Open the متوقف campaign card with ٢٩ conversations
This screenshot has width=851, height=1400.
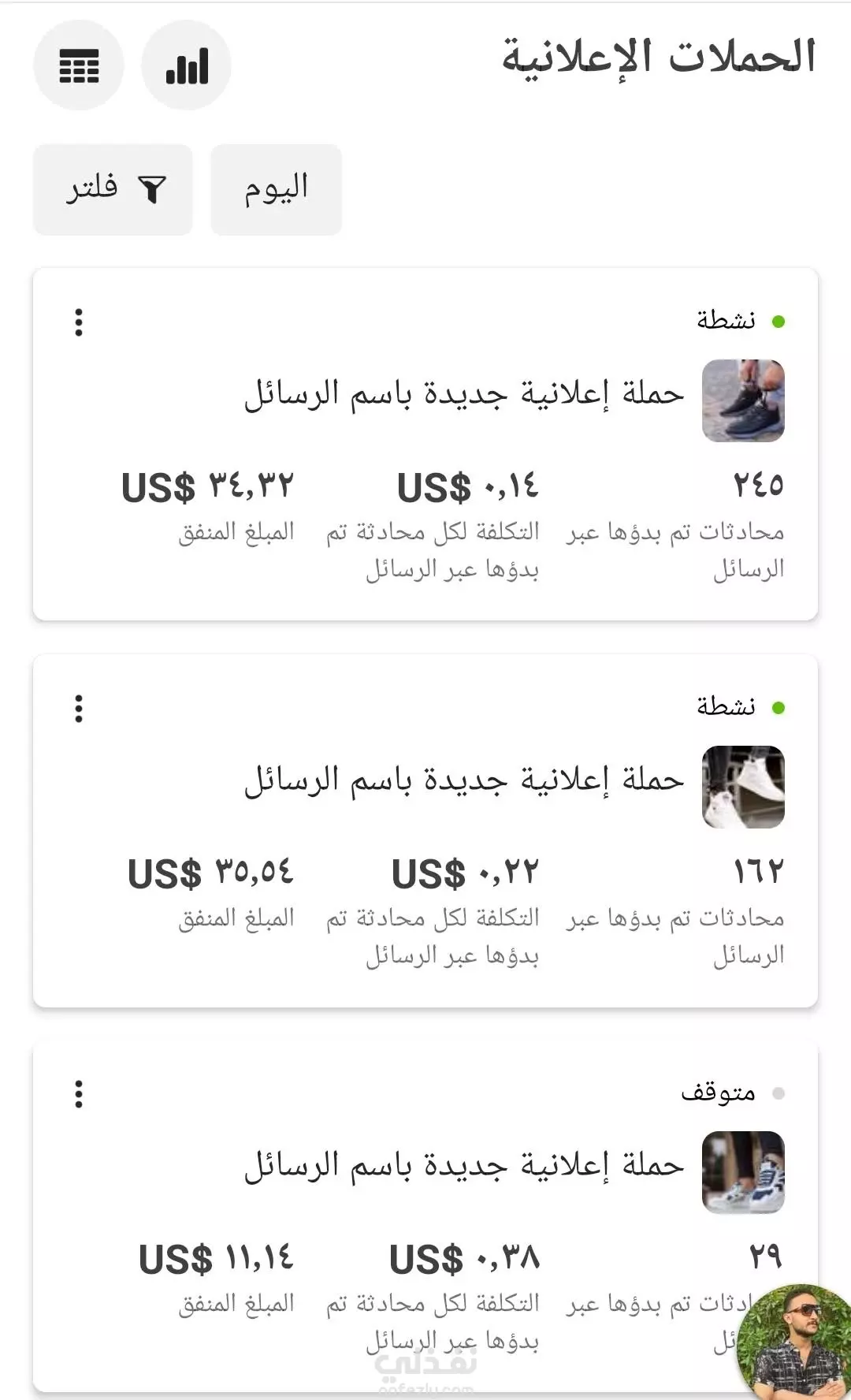tap(425, 1216)
